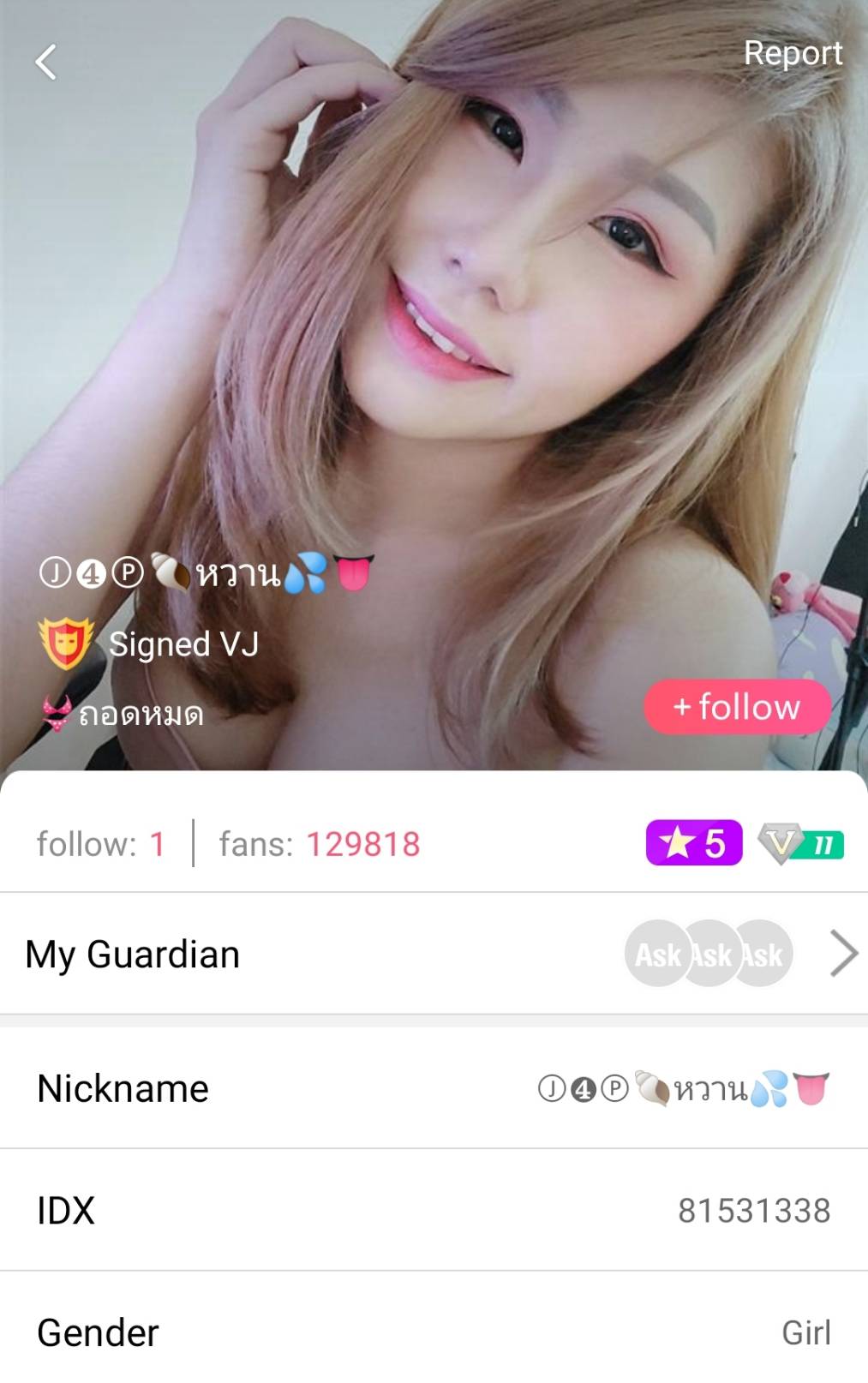
Task: Go back using the arrow icon
Action: click(x=46, y=62)
